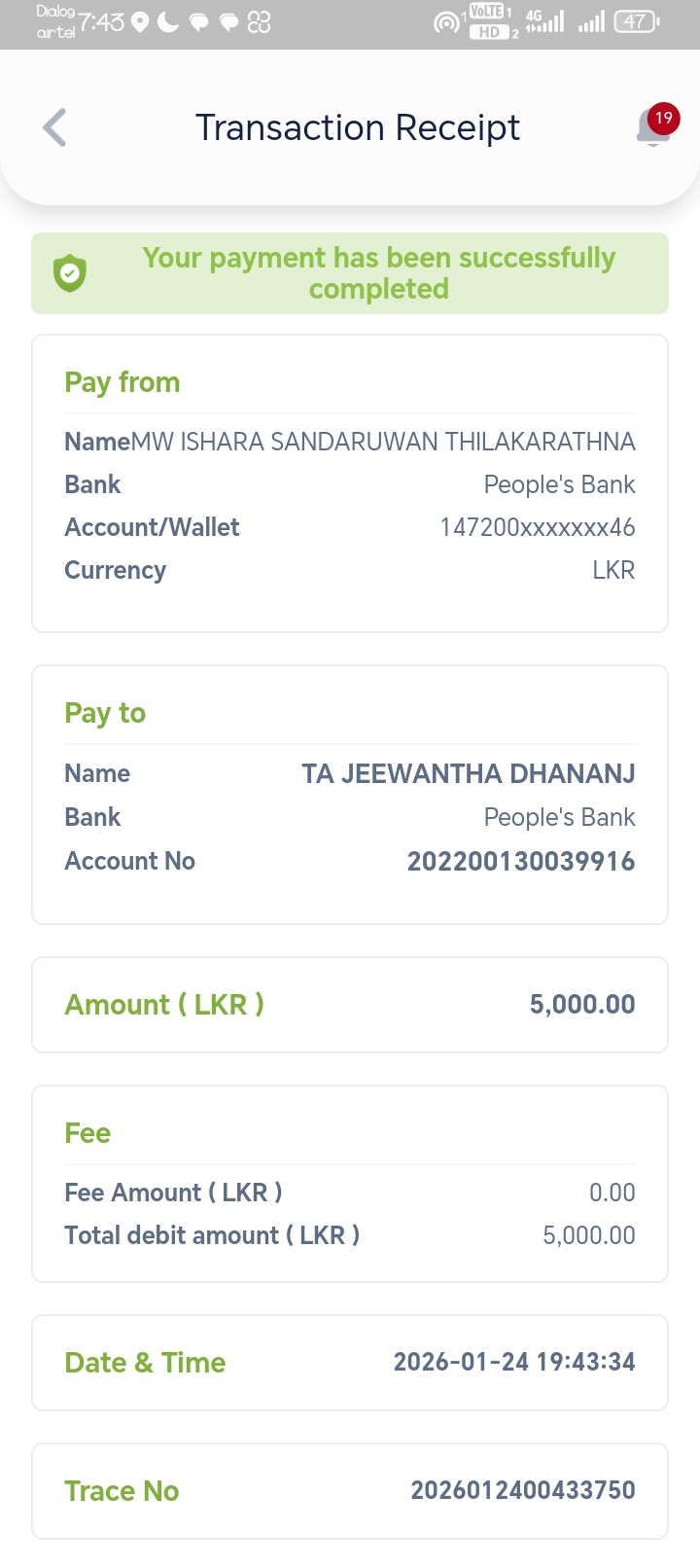700x1568 pixels.
Task: Go back from Transaction Receipt
Action: coord(55,127)
